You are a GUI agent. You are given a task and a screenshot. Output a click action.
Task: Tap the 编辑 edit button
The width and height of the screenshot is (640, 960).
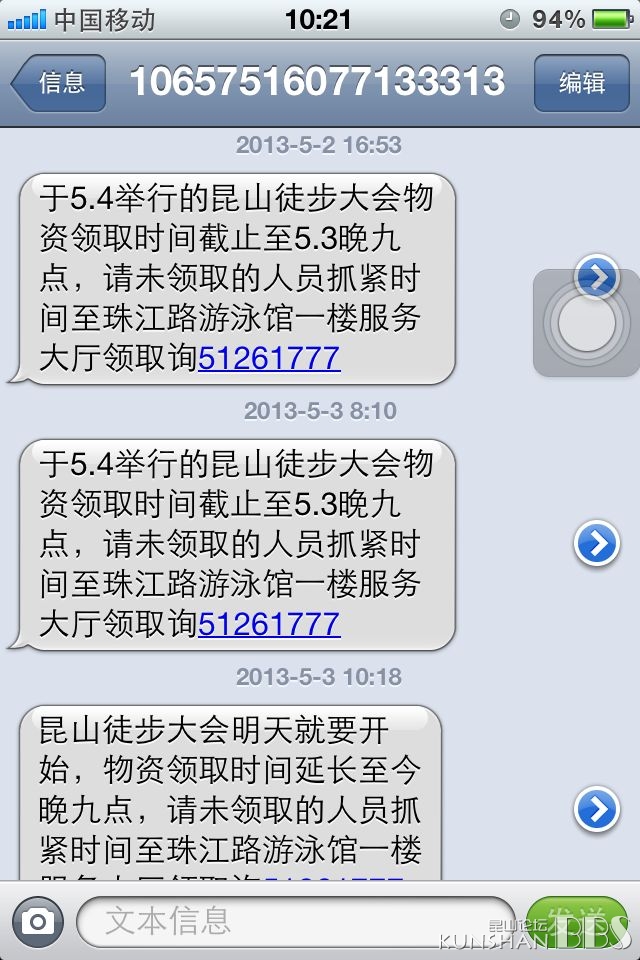click(581, 83)
